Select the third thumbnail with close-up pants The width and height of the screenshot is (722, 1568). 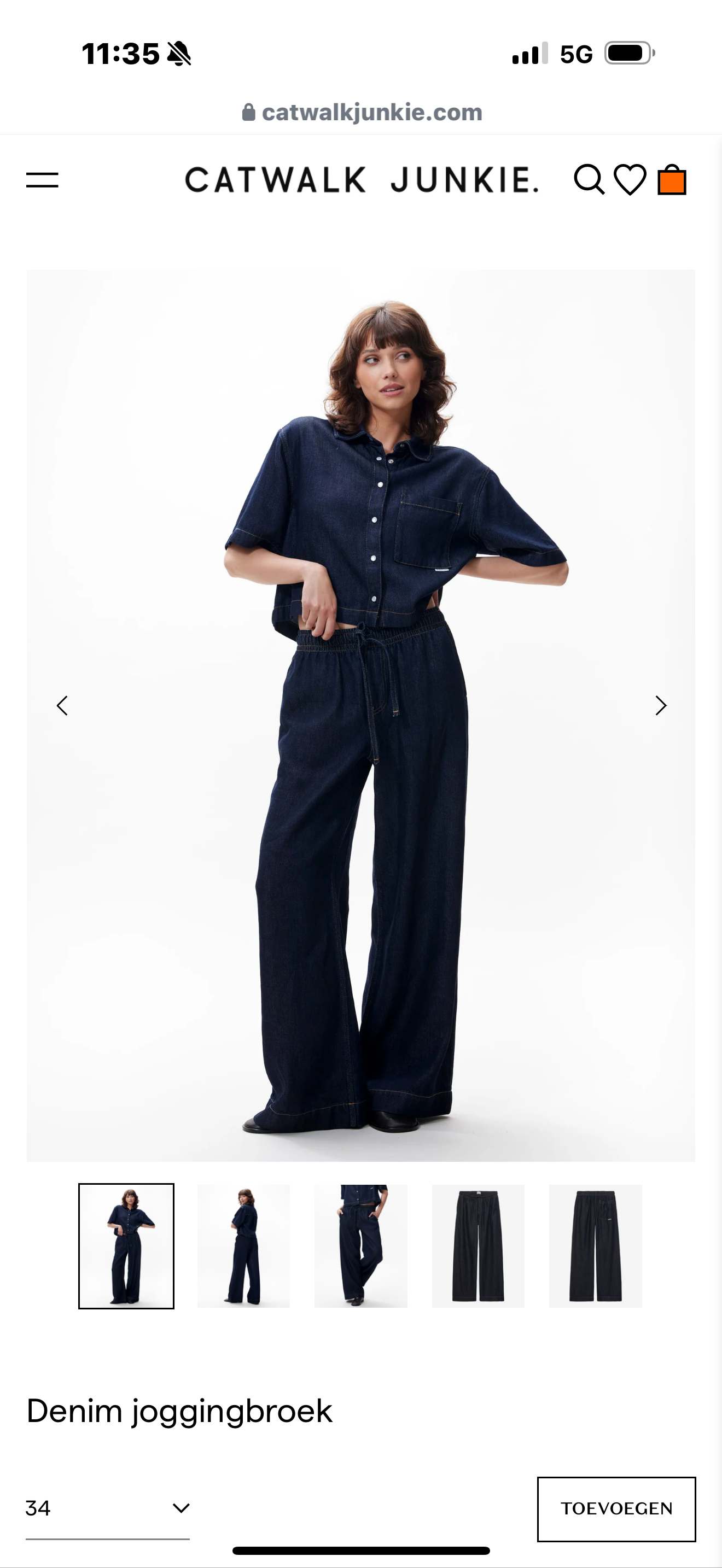click(x=360, y=1245)
